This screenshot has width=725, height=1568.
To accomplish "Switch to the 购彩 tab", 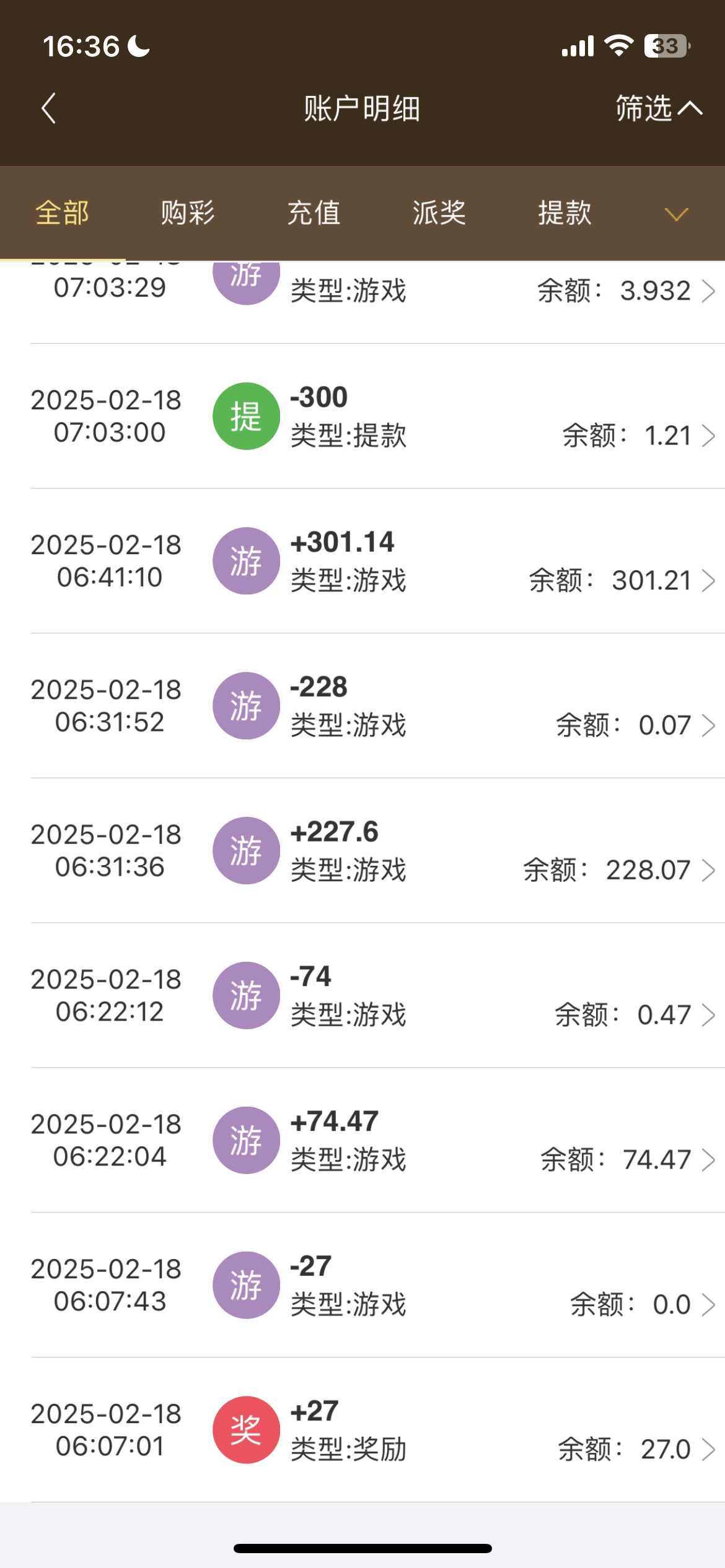I will point(188,213).
